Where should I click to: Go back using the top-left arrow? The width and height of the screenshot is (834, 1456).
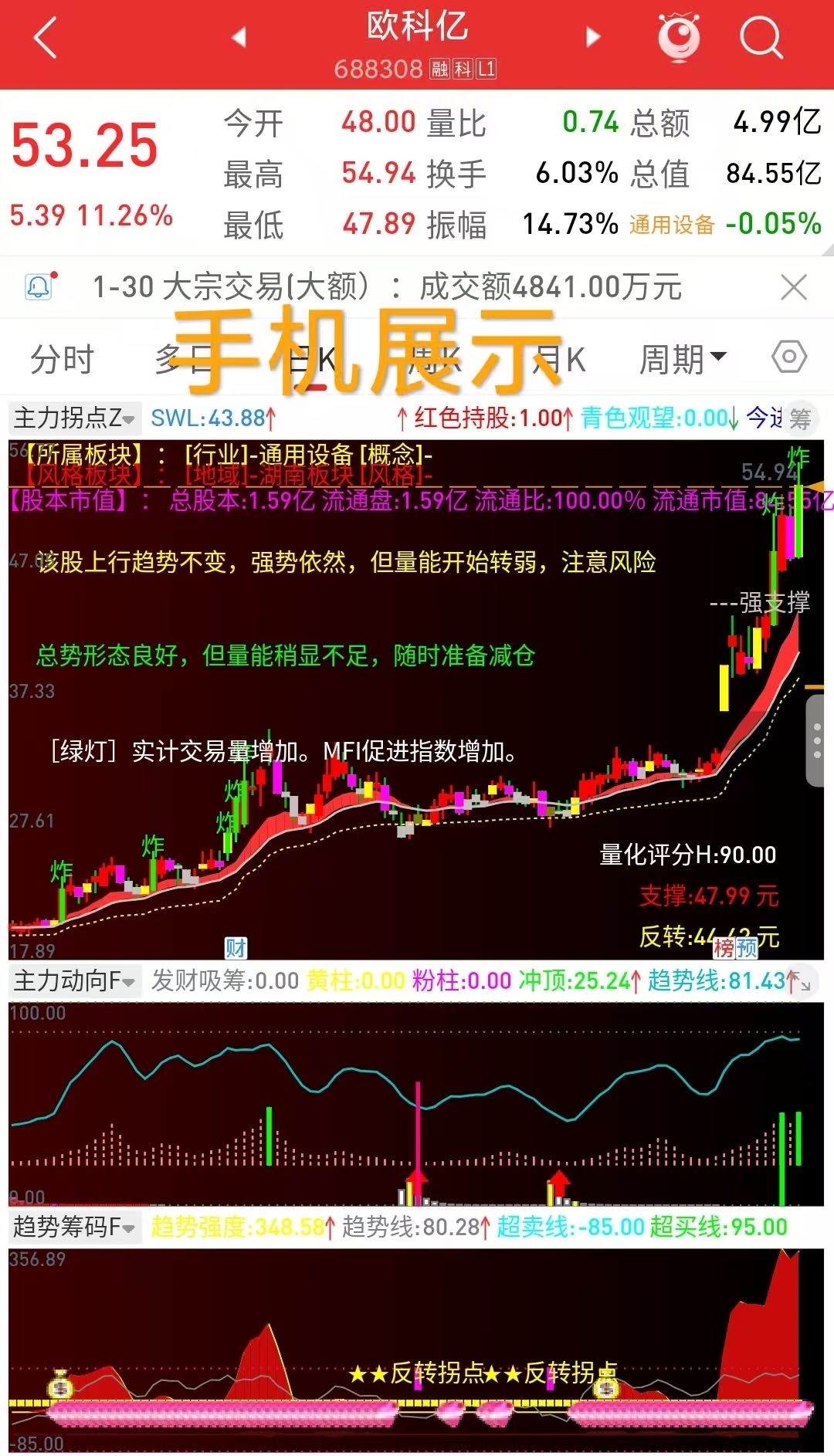45,38
